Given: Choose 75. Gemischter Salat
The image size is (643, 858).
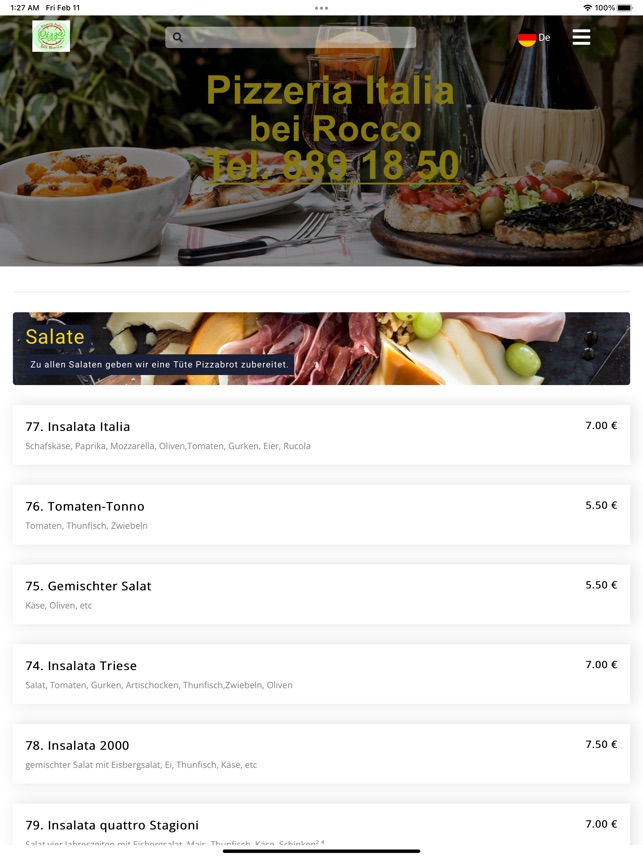Looking at the screenshot, I should coord(321,595).
